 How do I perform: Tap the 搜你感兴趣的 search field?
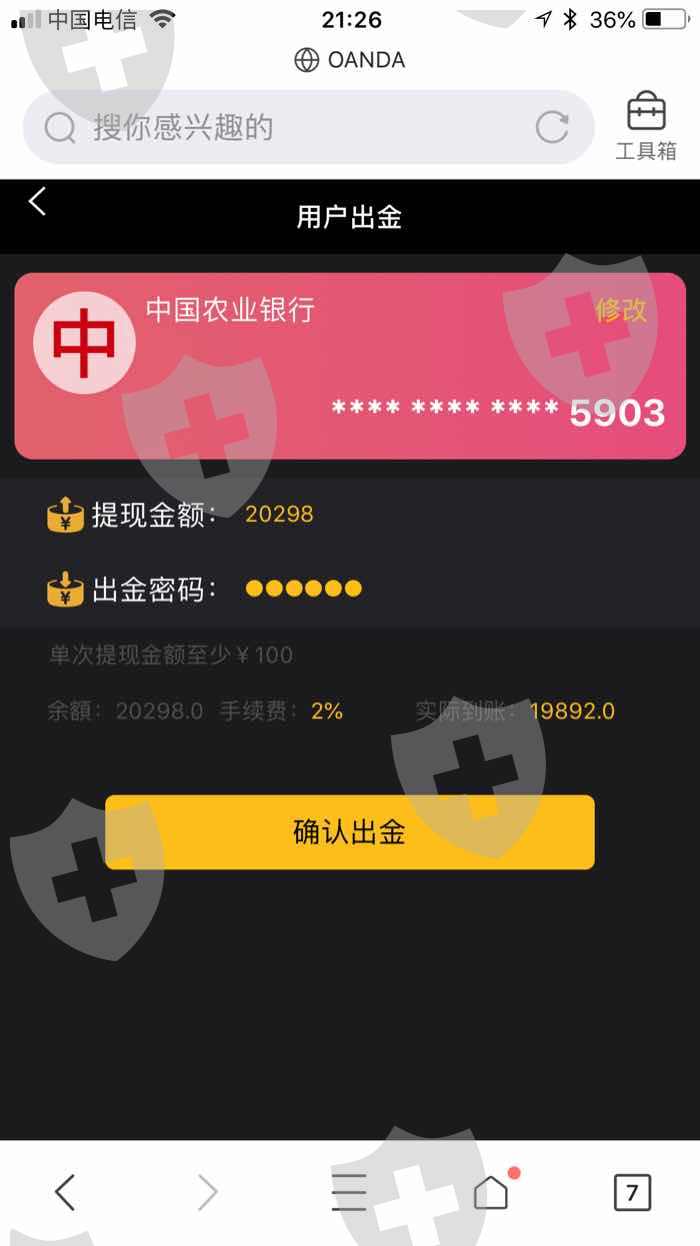point(290,128)
